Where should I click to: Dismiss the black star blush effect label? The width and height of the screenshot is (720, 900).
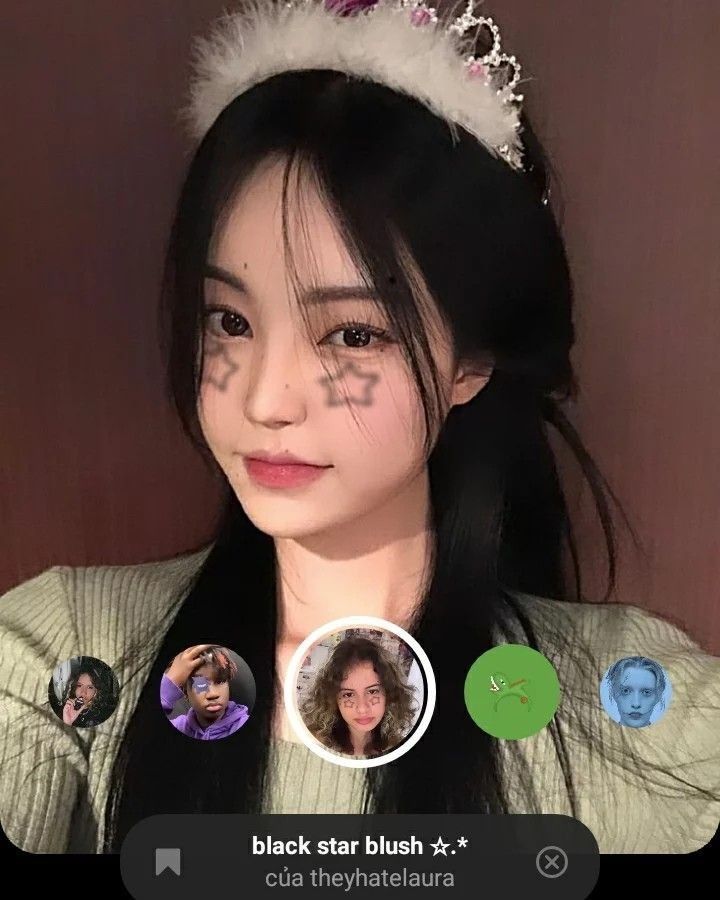click(x=552, y=861)
